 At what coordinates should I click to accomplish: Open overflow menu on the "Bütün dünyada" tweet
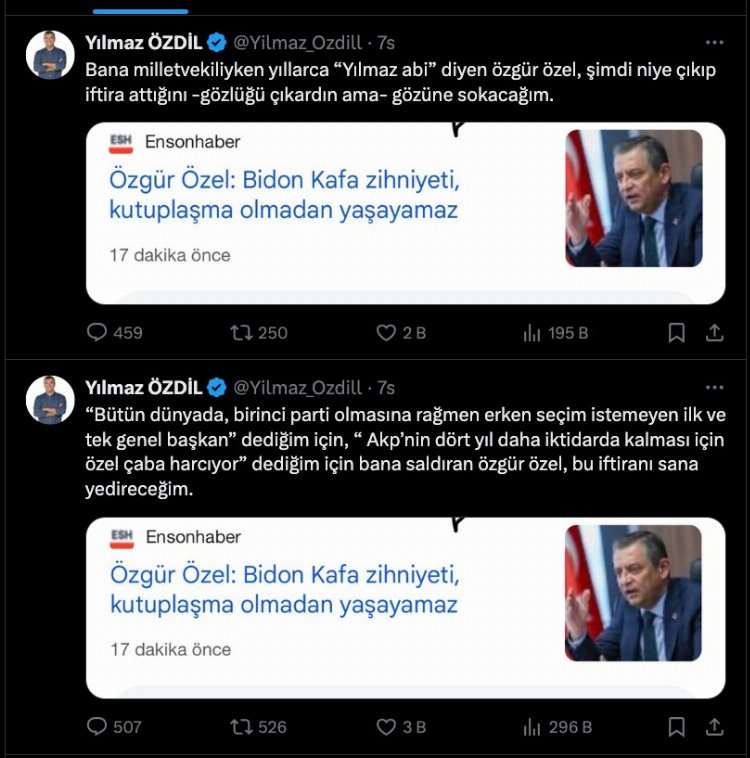[x=714, y=387]
